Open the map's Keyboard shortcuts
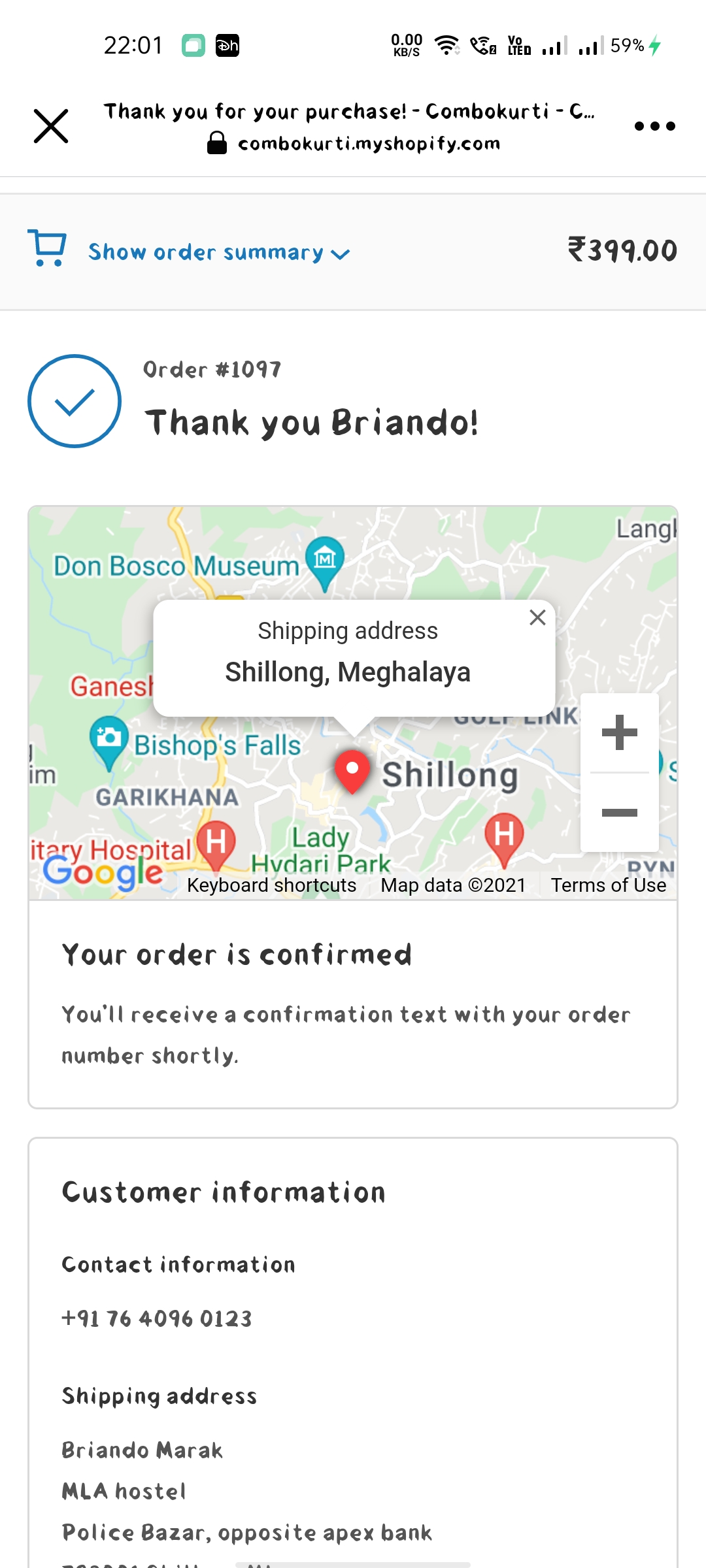The height and width of the screenshot is (1568, 706). pos(271,885)
